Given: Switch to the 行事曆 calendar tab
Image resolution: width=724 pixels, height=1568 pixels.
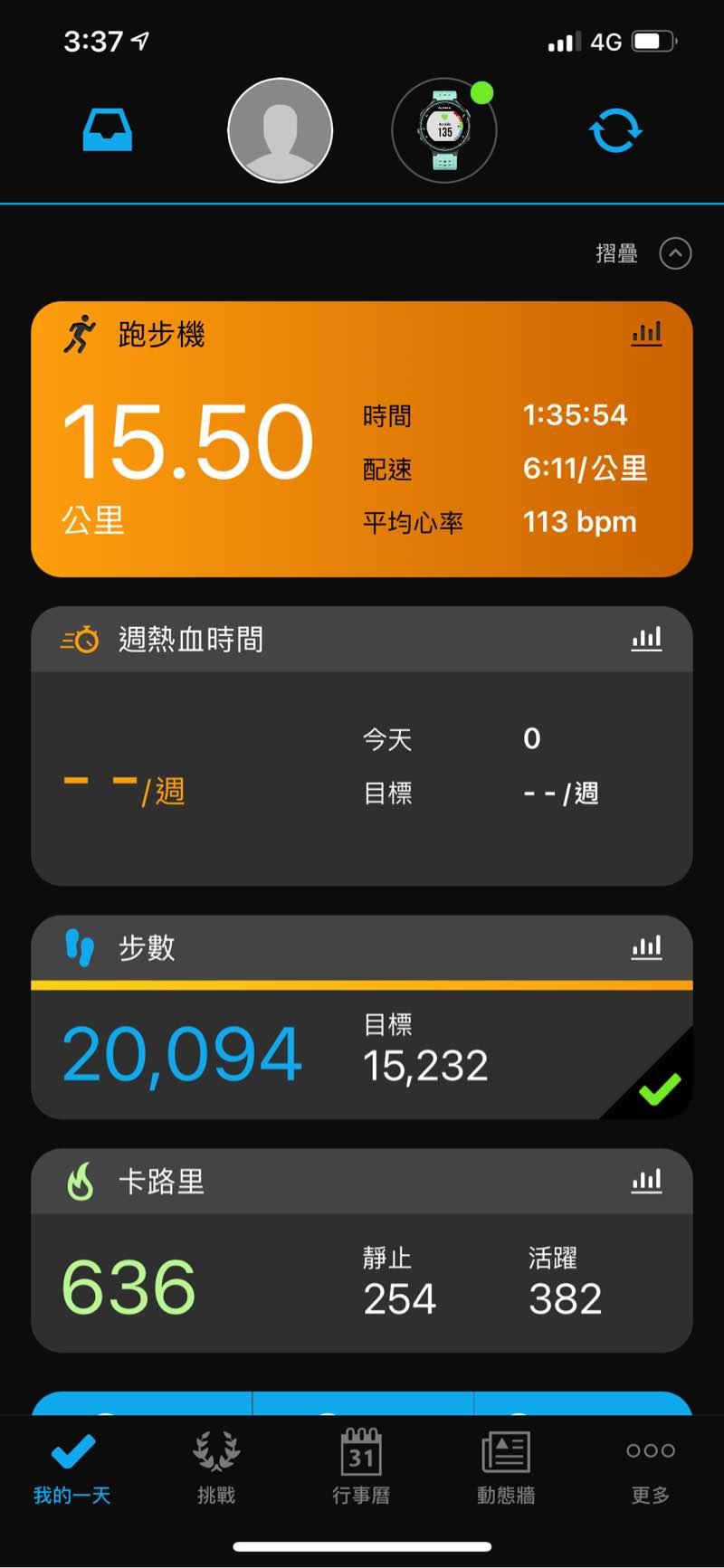Looking at the screenshot, I should point(361,1466).
